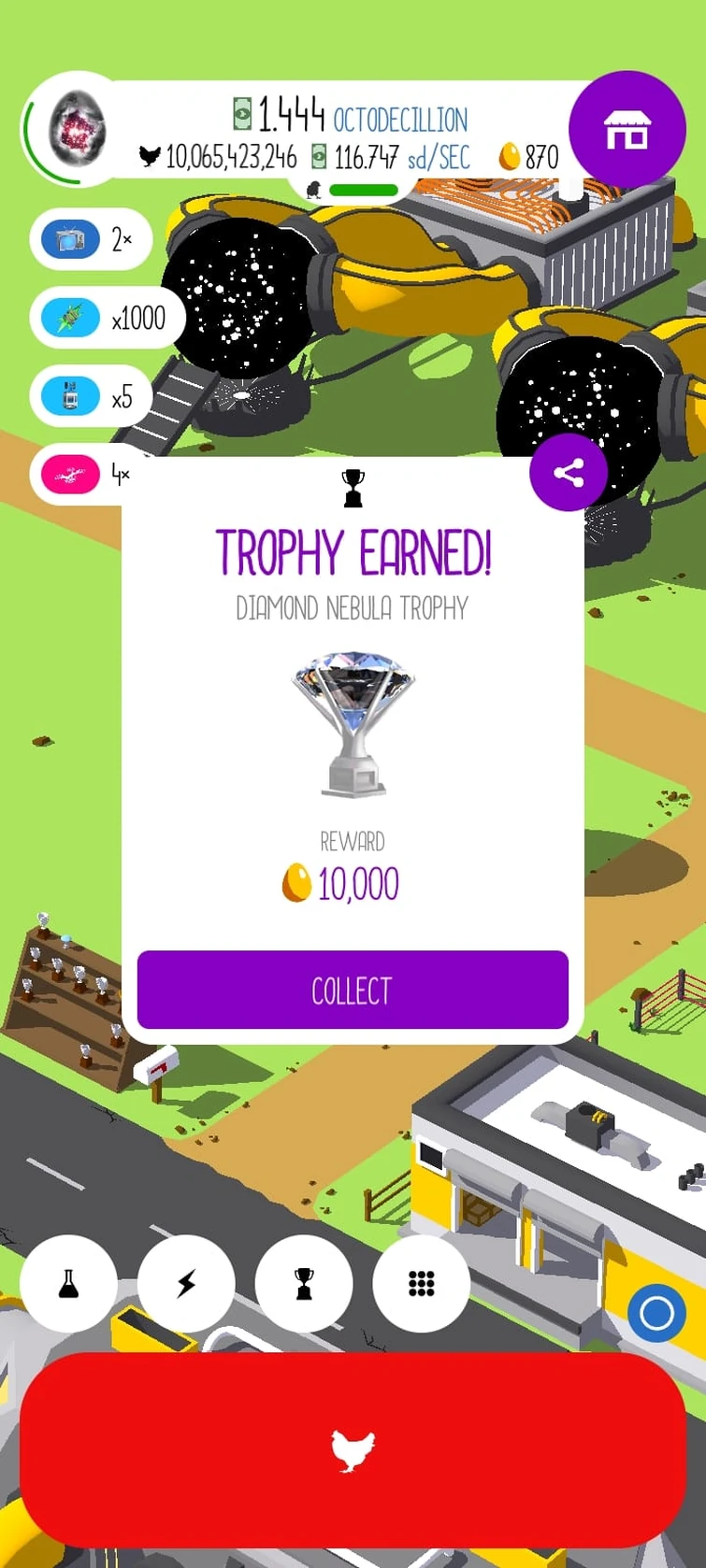
Task: Open the research flask button
Action: [68, 1284]
